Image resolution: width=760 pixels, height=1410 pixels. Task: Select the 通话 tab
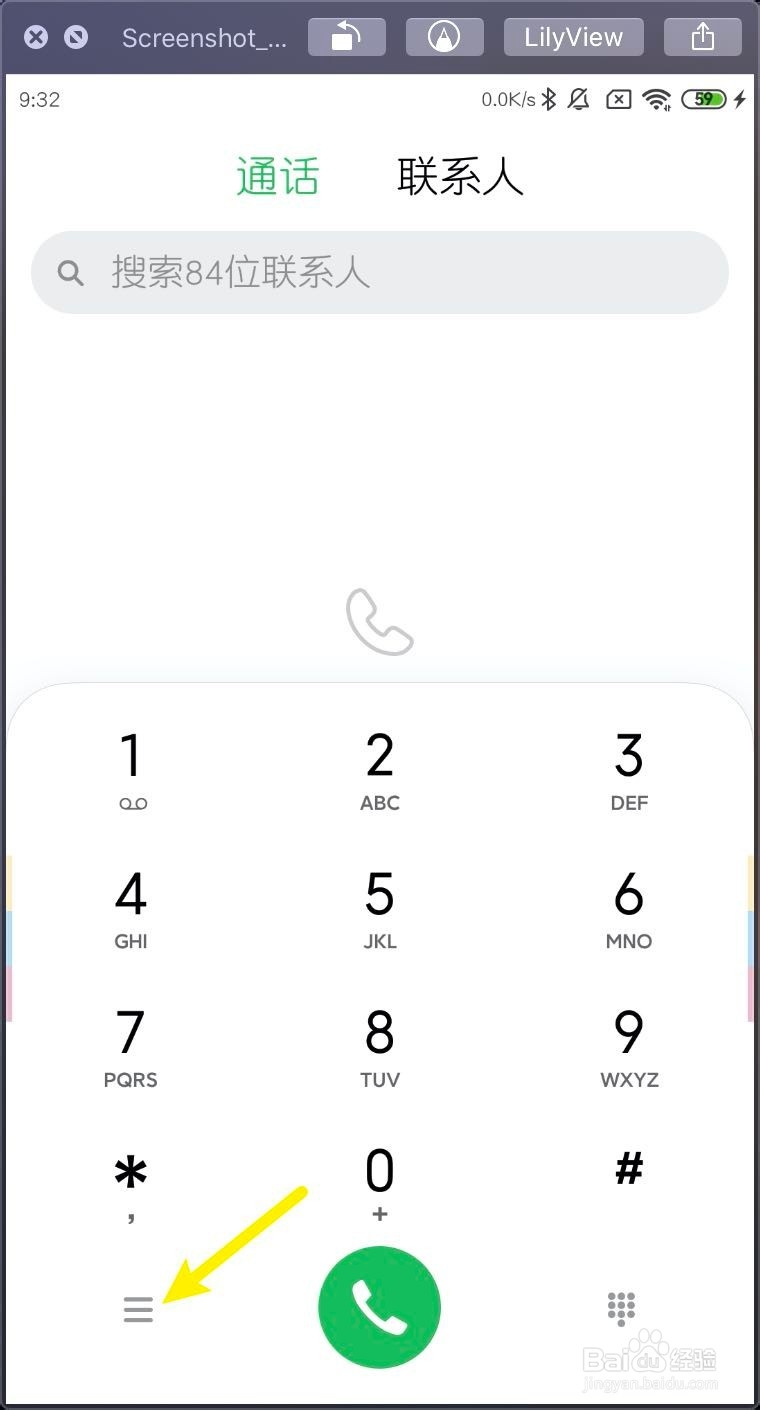point(278,175)
